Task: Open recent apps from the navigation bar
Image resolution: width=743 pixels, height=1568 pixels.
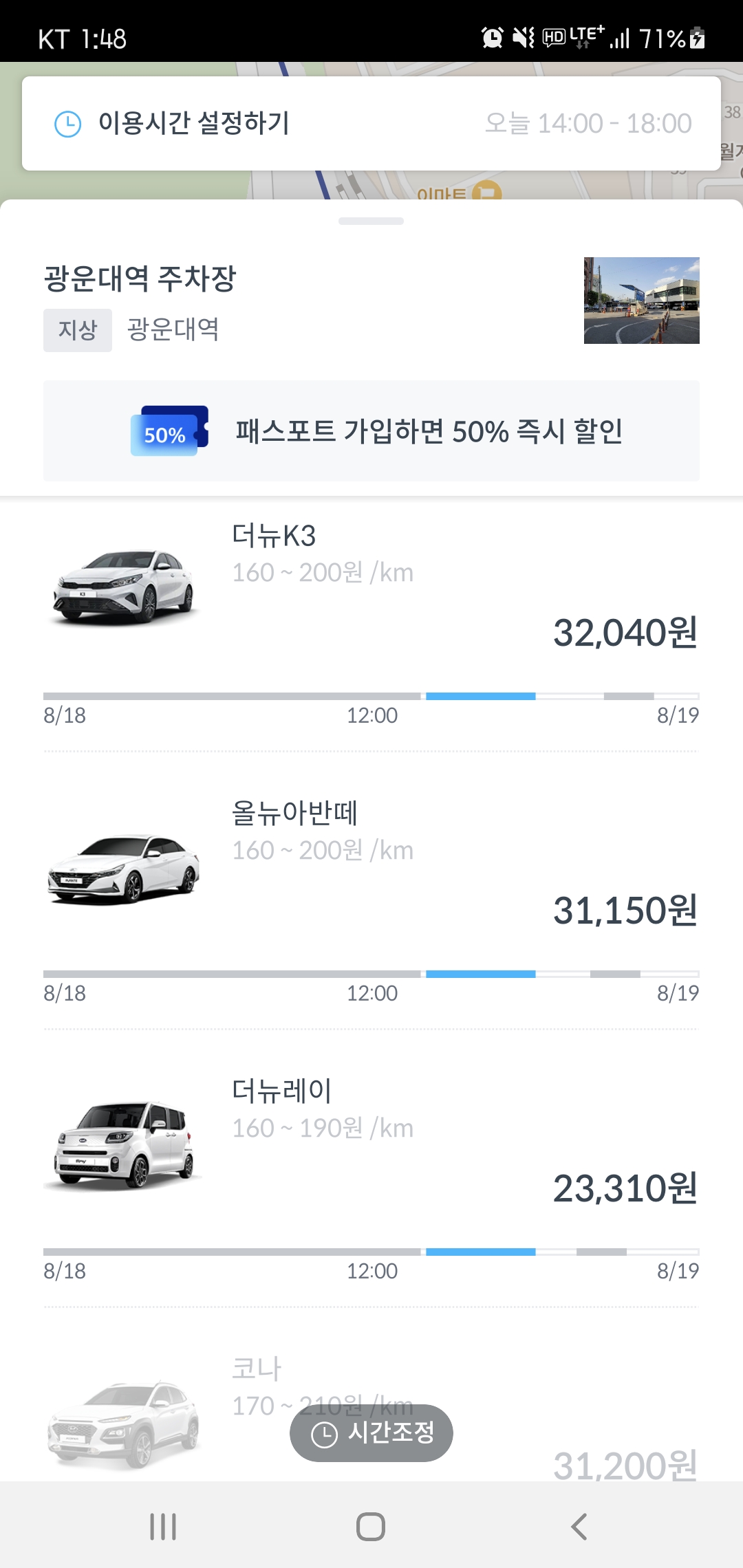Action: [x=163, y=1527]
